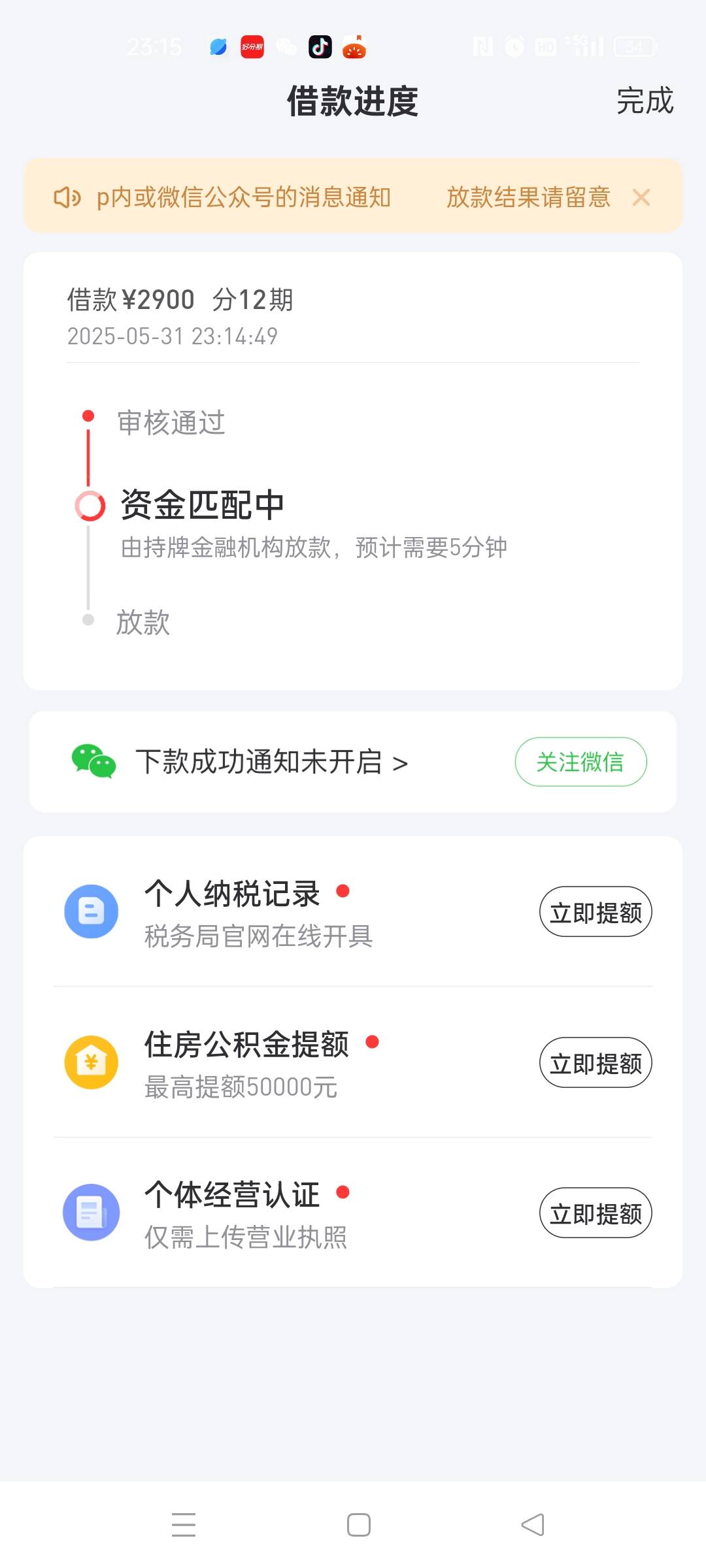Tap the 关注微信 button
Screen dimensions: 706x1568
(580, 762)
